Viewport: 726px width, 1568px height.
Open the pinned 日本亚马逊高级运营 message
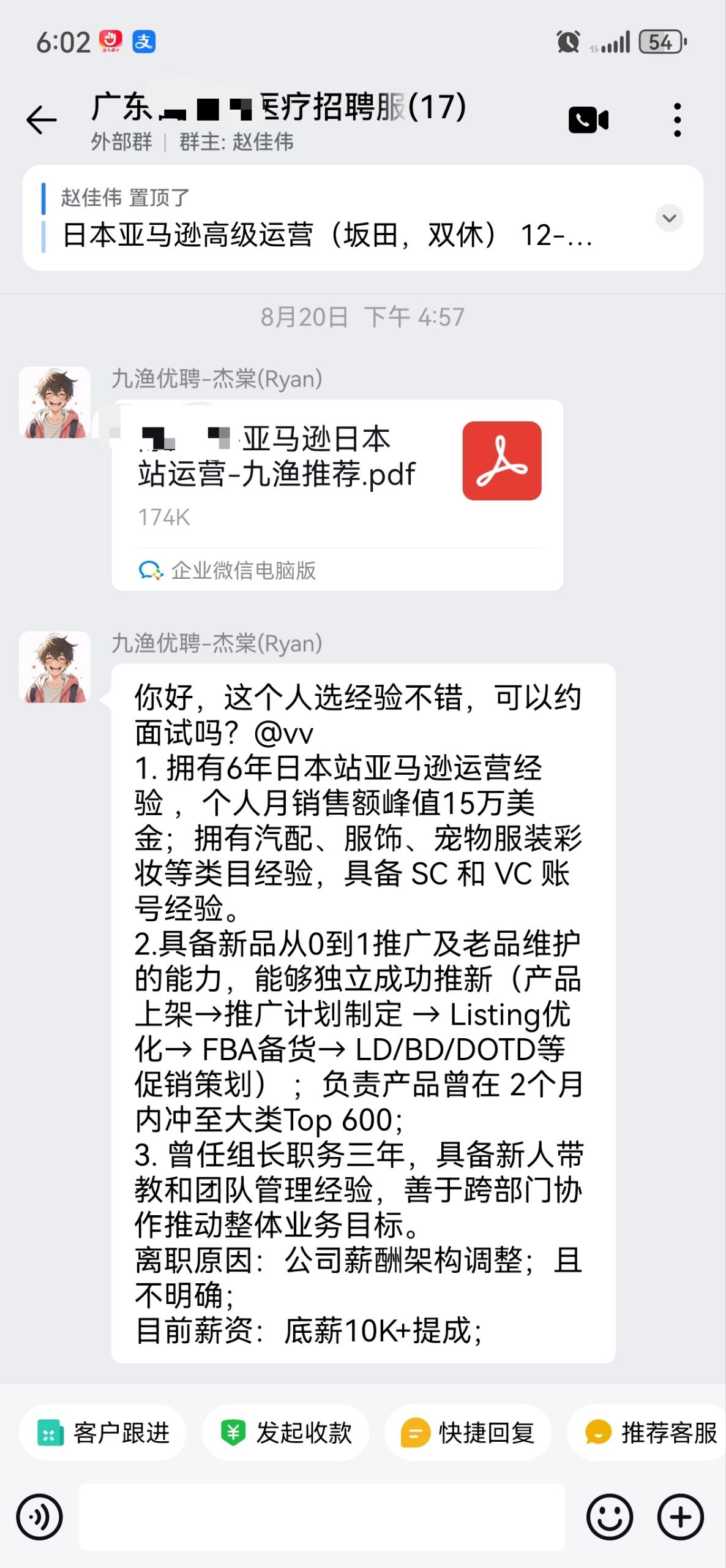[327, 235]
